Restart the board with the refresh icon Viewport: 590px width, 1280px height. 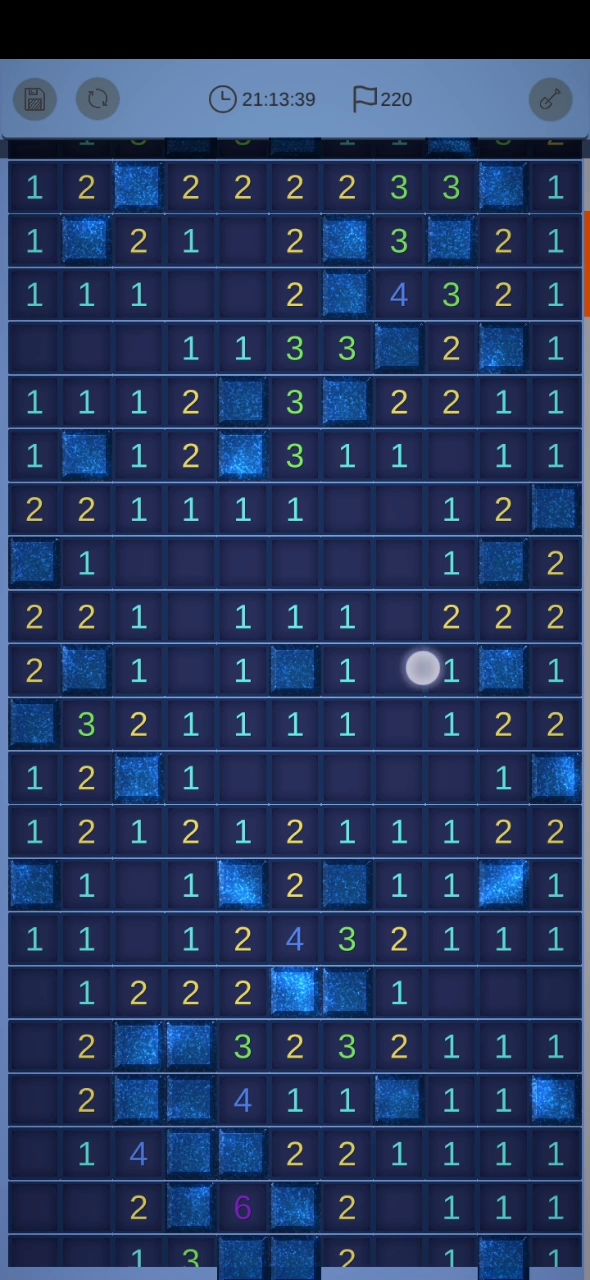(x=98, y=99)
